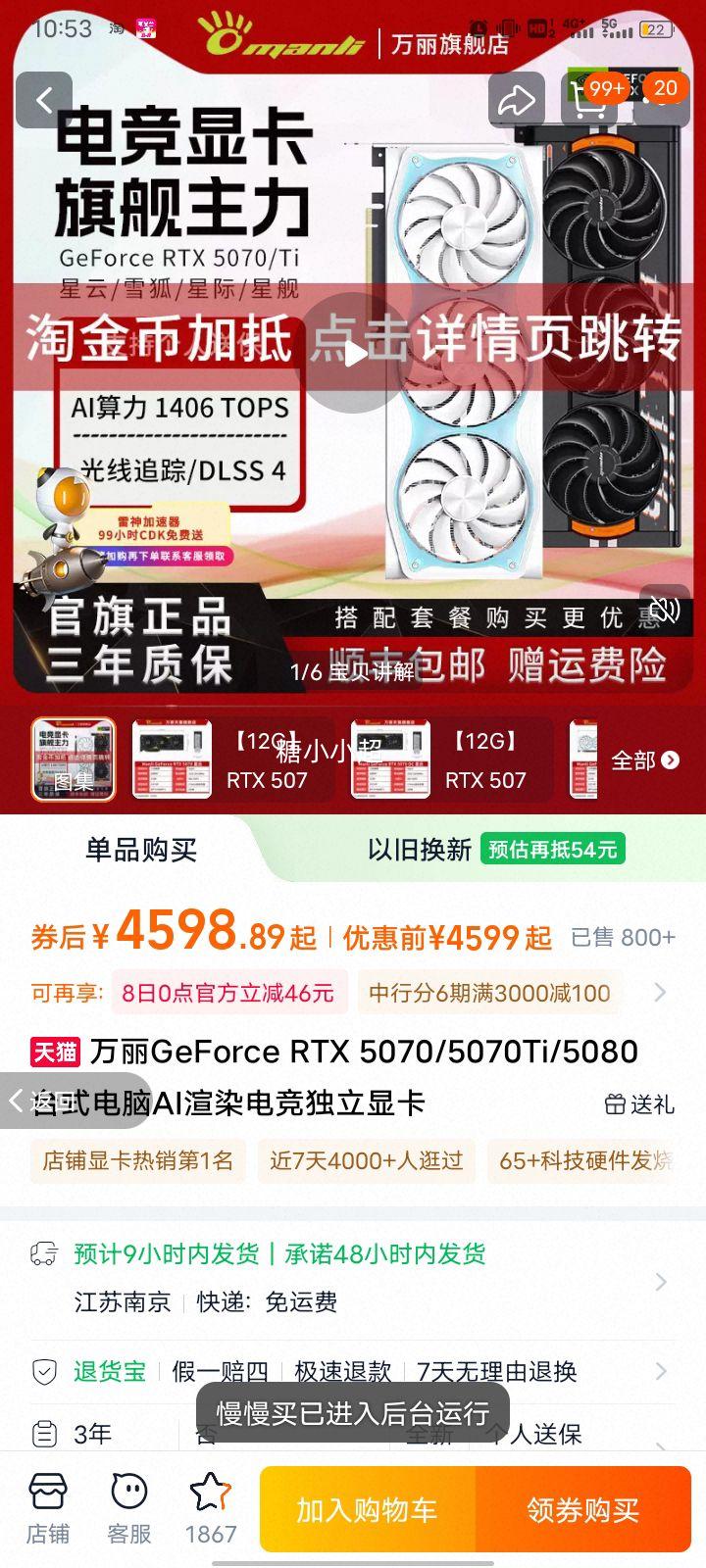Click the 加入购物车 add to cart button
The width and height of the screenshot is (706, 1568).
[368, 1509]
